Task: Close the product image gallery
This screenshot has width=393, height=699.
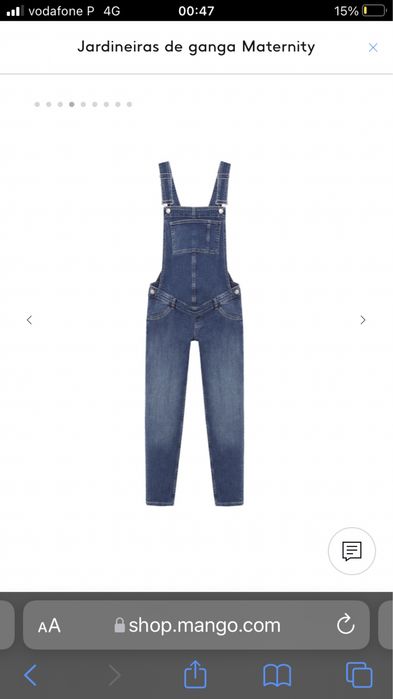Action: pyautogui.click(x=373, y=47)
